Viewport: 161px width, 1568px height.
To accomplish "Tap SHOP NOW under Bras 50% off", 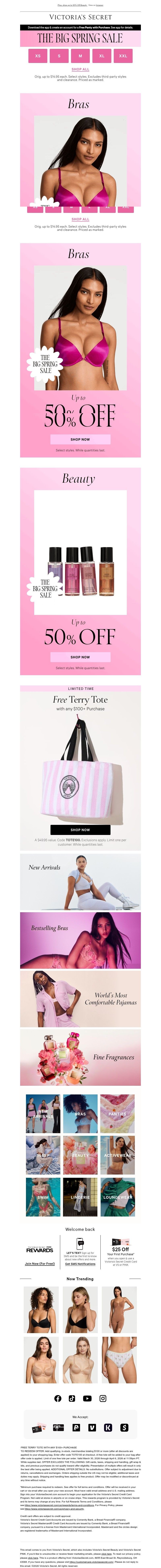I will pyautogui.click(x=80, y=439).
